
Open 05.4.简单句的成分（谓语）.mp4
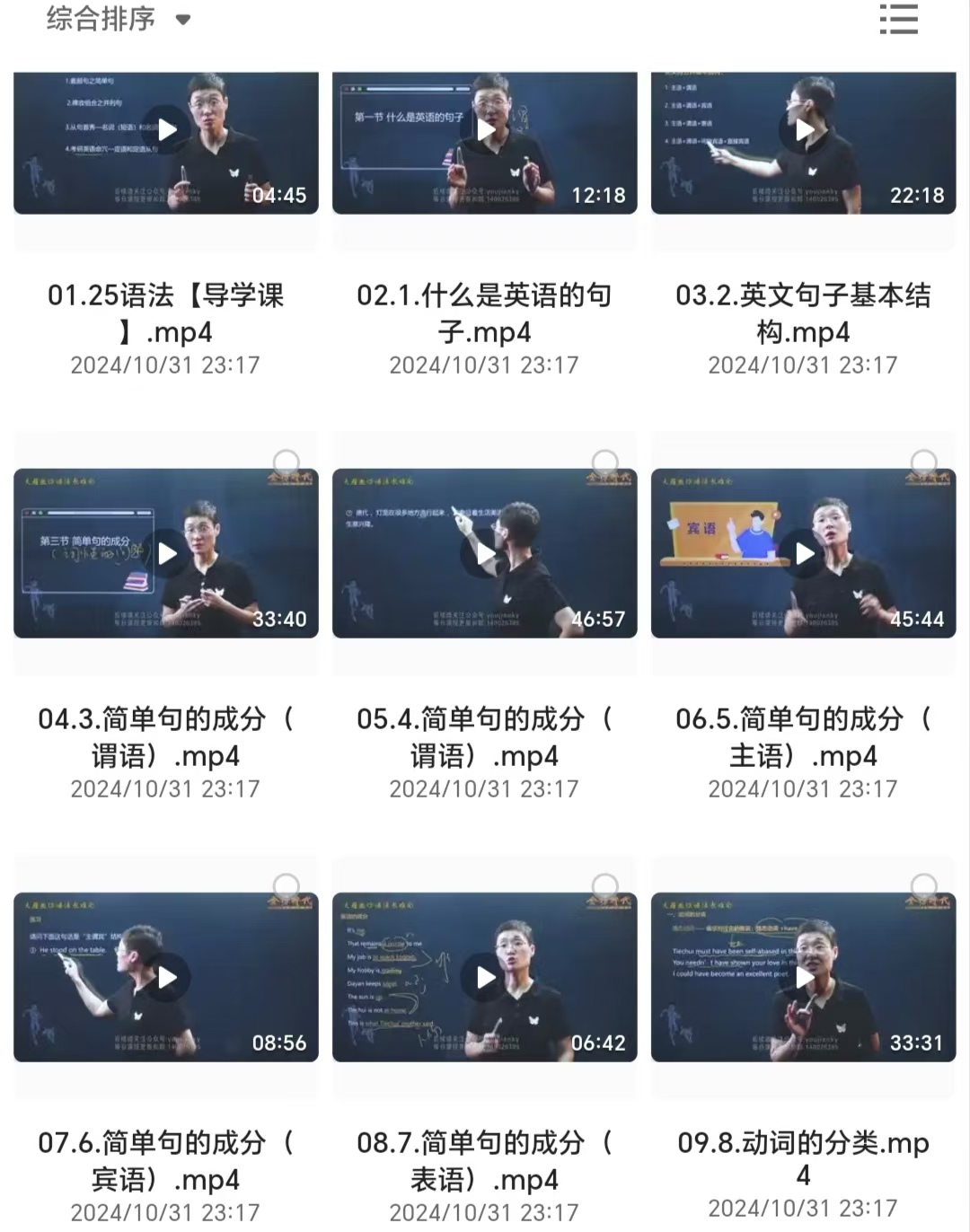coord(485,553)
